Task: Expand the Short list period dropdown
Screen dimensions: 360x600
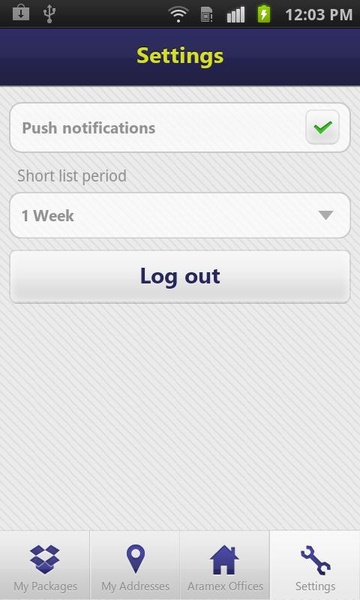Action: click(180, 215)
